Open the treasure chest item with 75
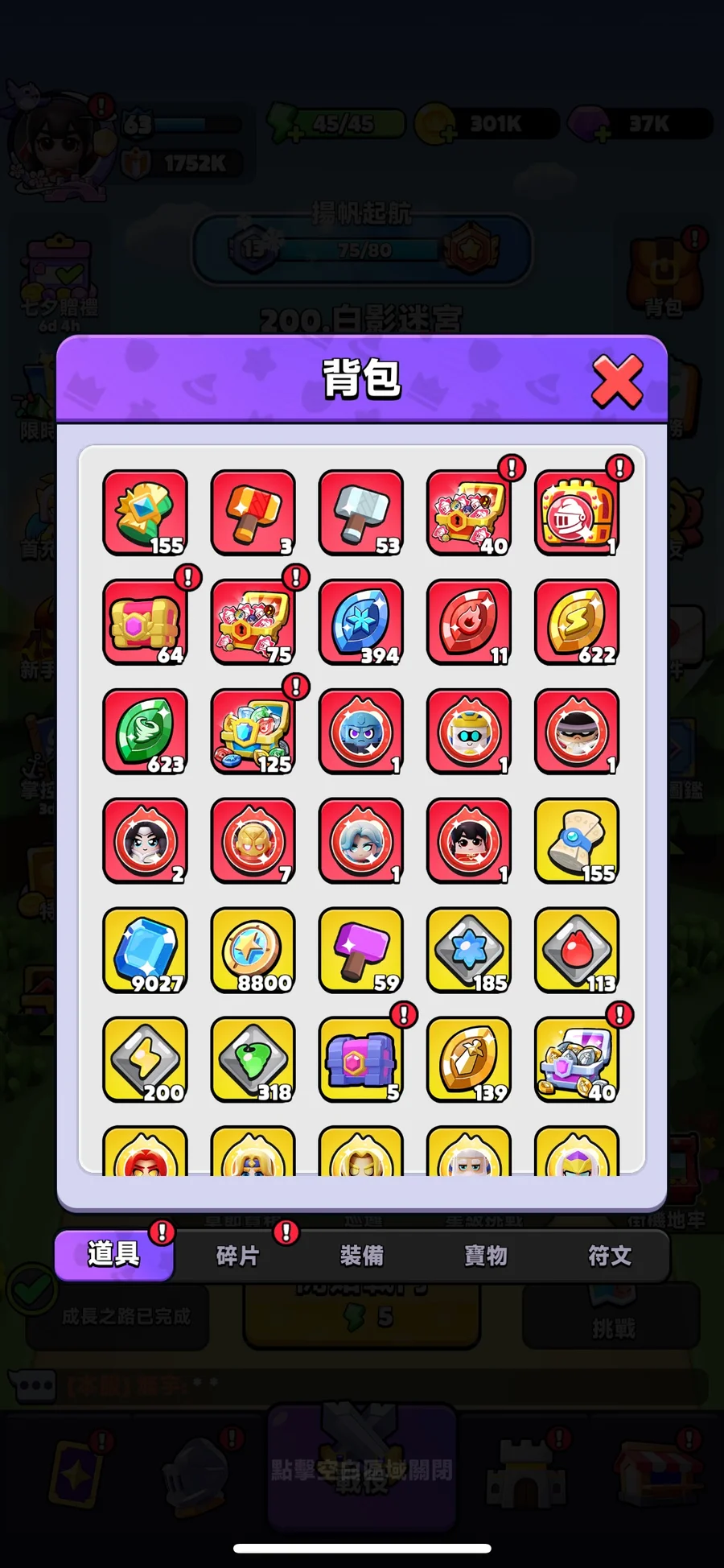This screenshot has height=1568, width=724. click(x=253, y=622)
